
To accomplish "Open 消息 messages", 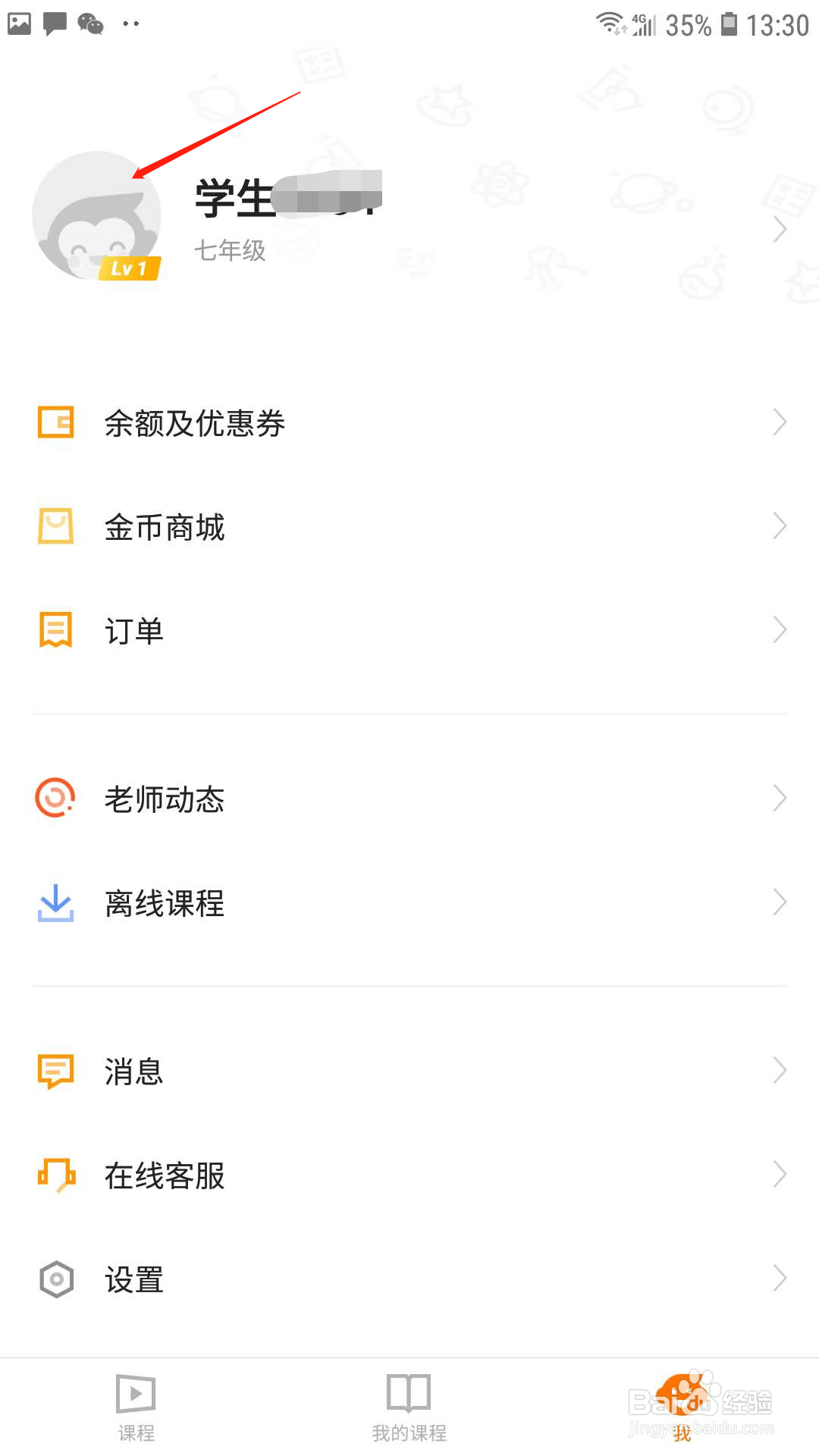I will pyautogui.click(x=409, y=1071).
